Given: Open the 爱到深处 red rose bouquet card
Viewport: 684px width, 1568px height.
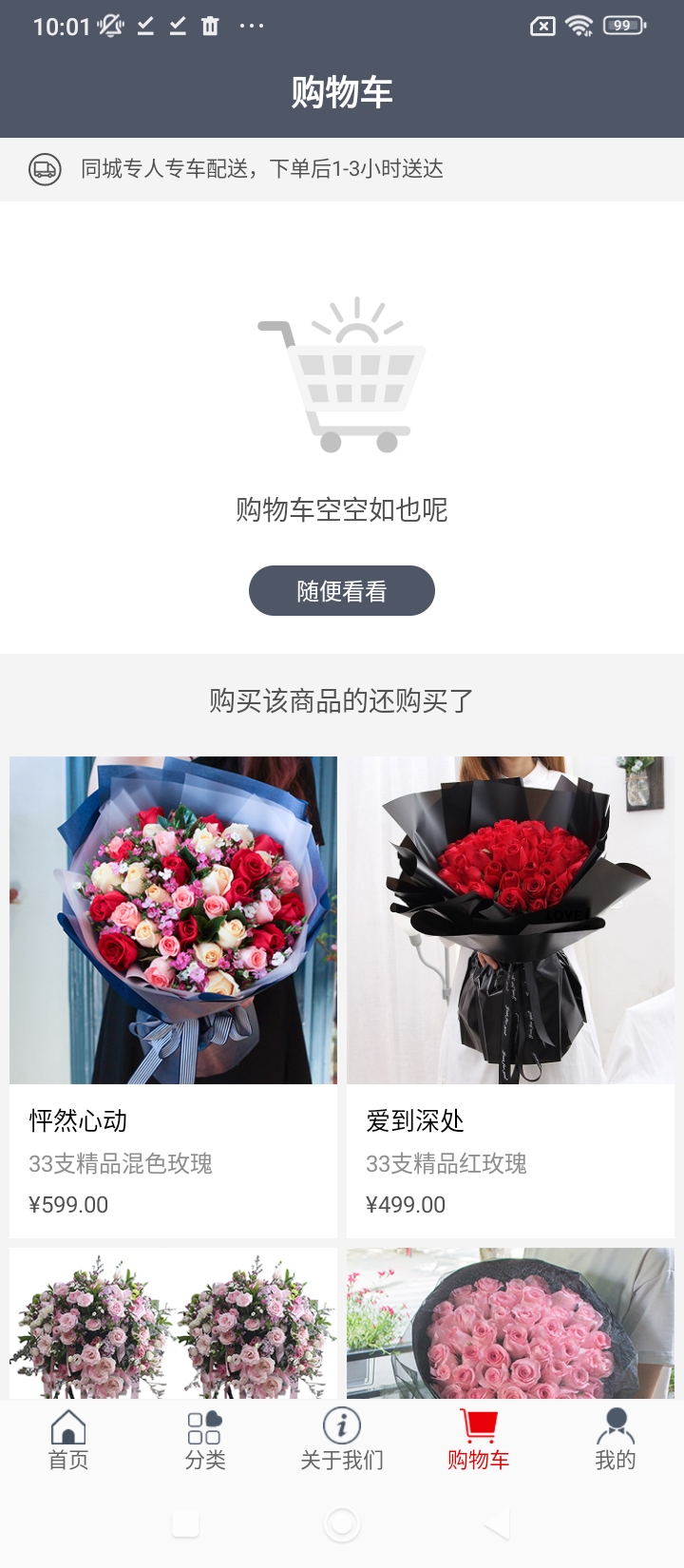Looking at the screenshot, I should click(x=510, y=997).
